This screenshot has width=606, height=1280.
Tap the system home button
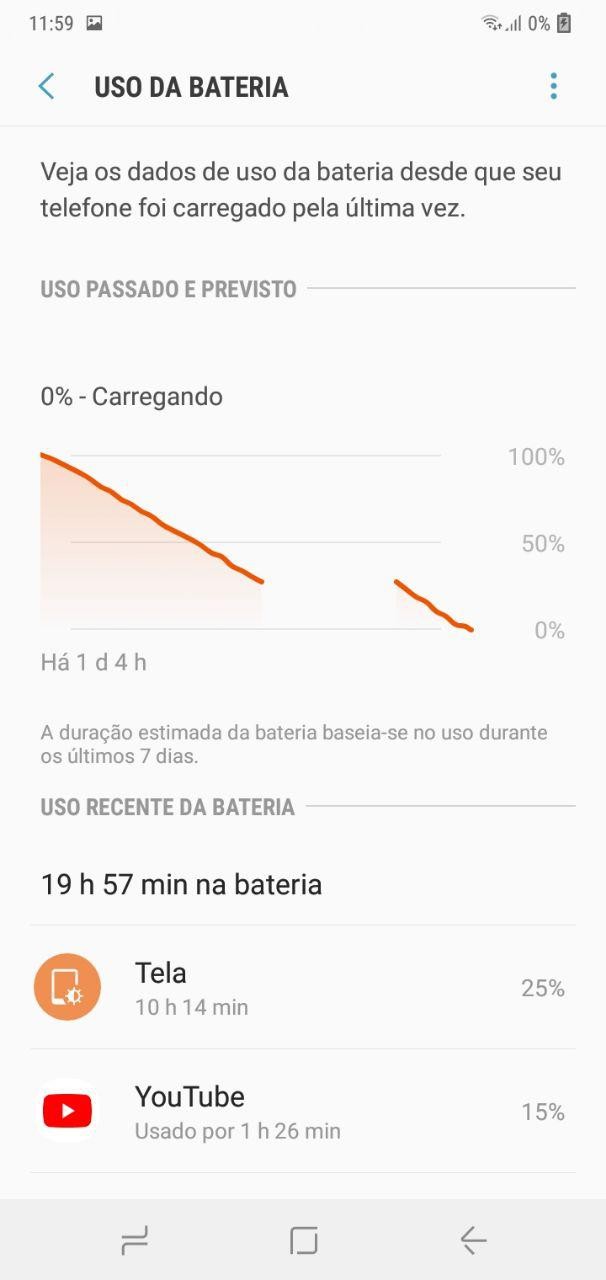point(304,1241)
